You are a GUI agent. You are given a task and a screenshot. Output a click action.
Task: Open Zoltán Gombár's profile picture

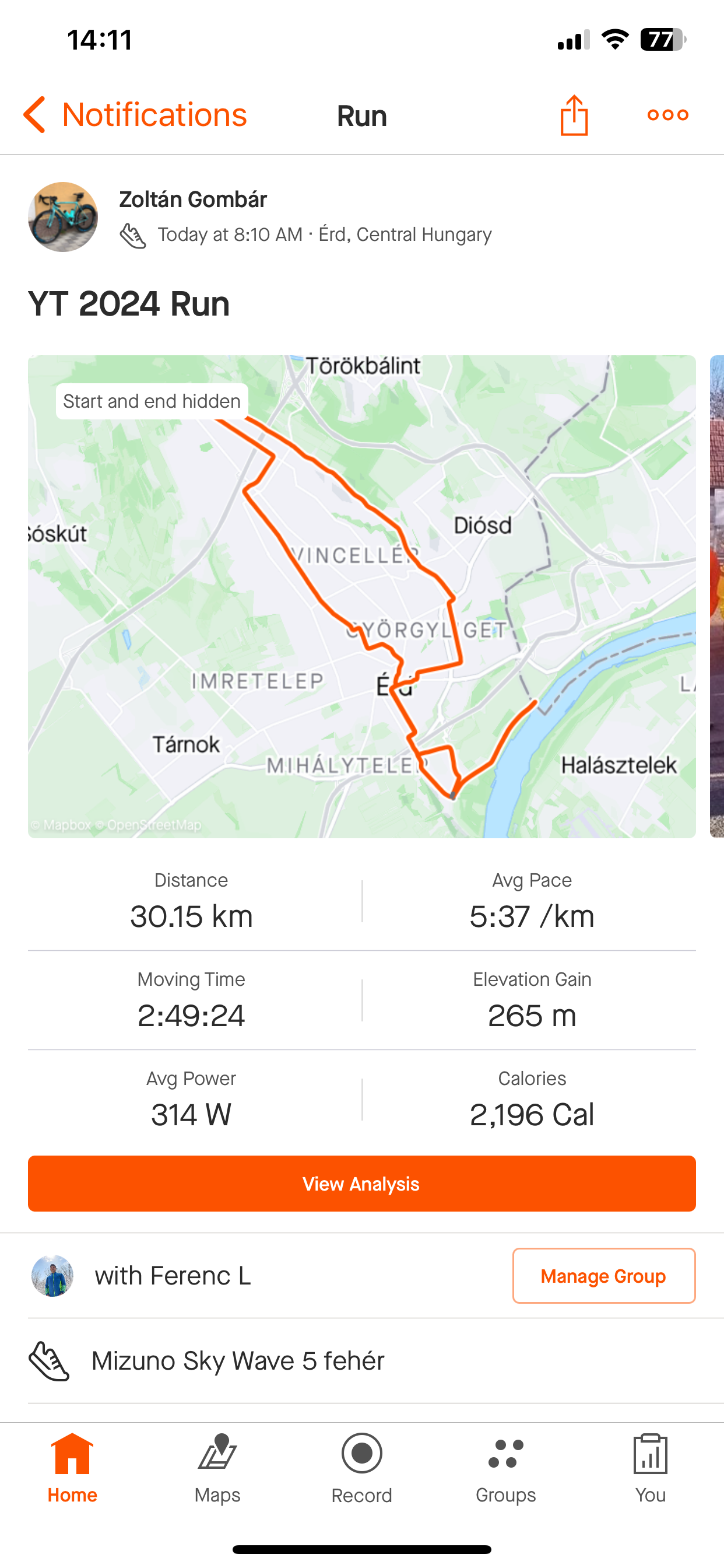pos(63,216)
